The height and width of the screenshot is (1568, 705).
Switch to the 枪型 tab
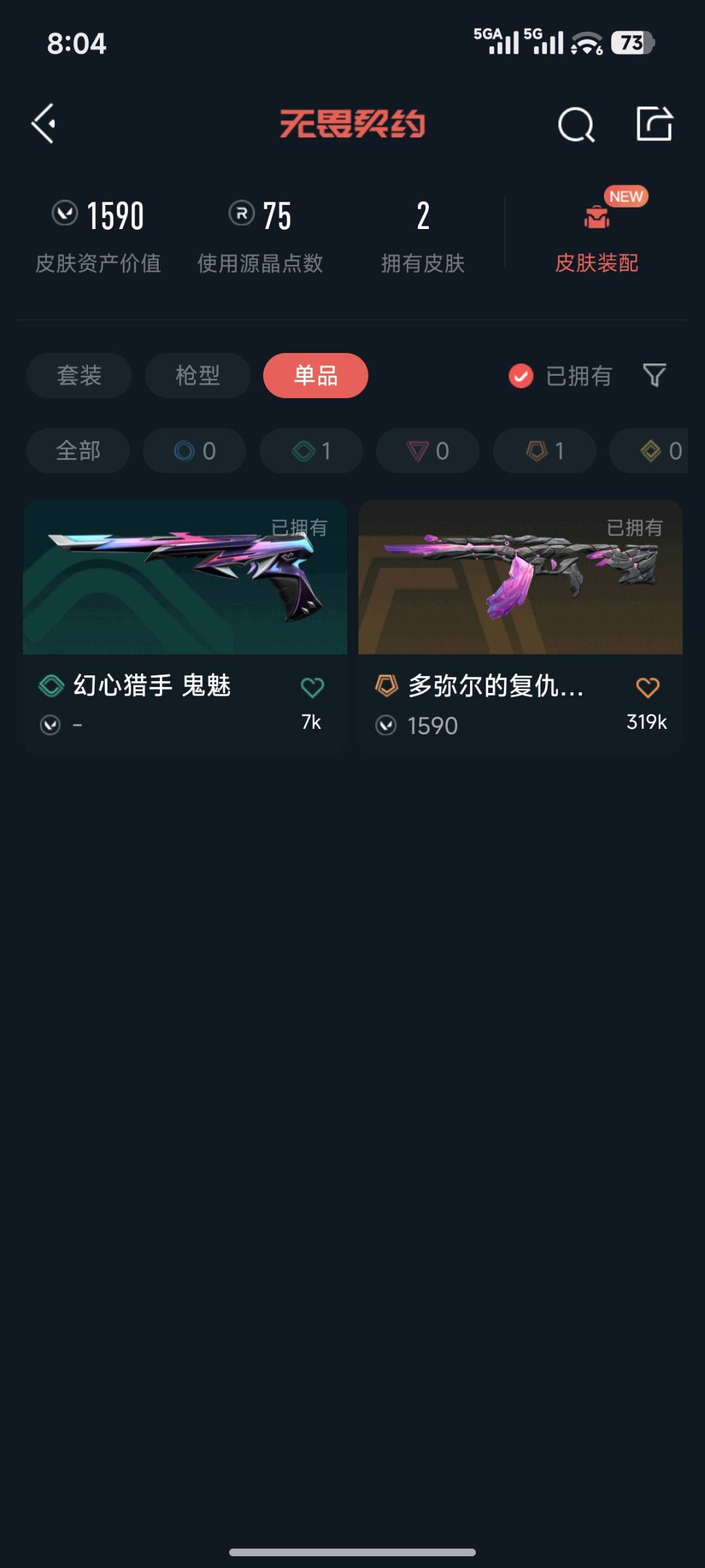point(197,375)
